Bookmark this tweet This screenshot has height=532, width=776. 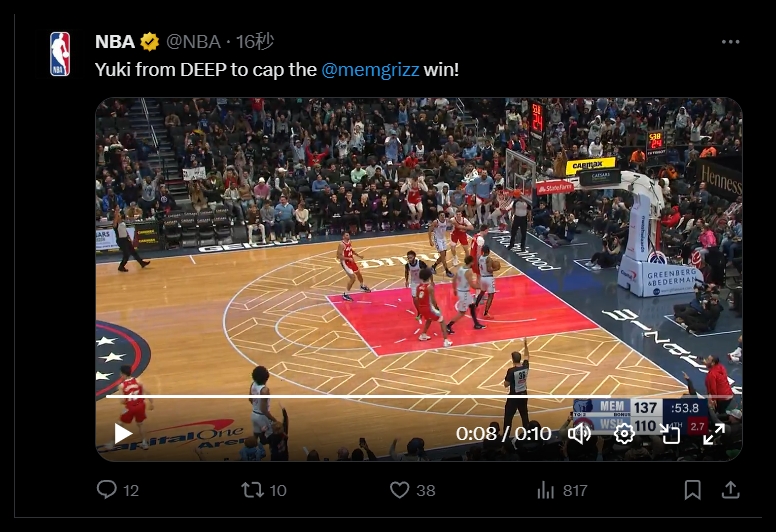(692, 490)
